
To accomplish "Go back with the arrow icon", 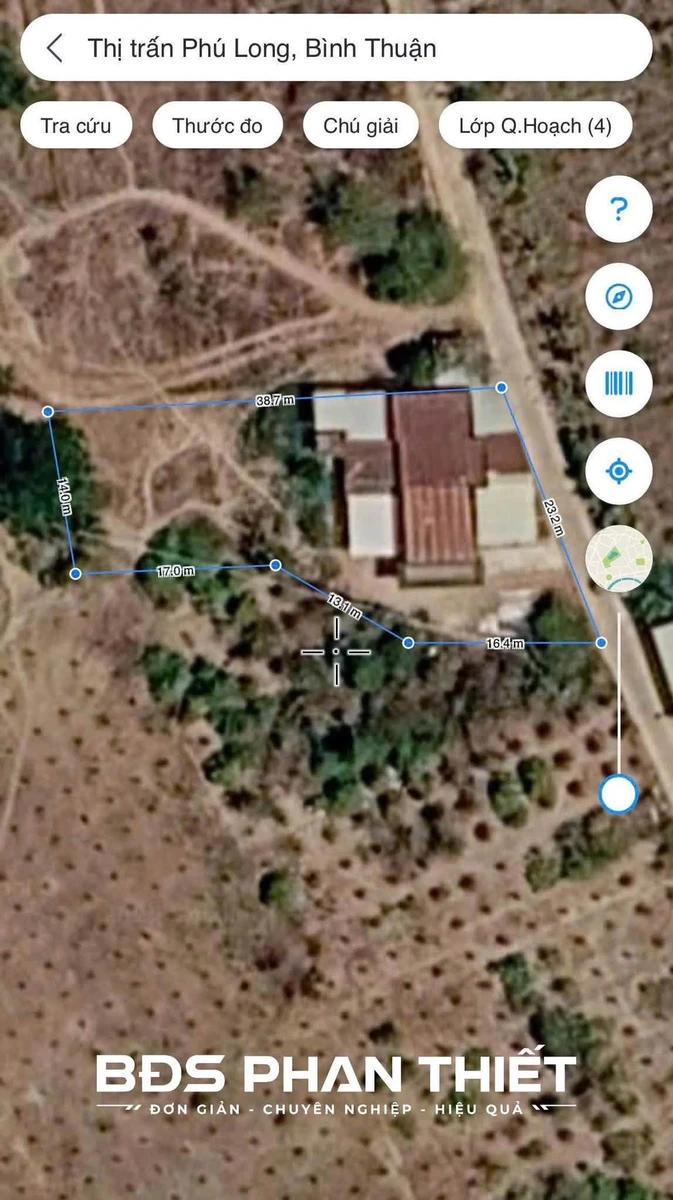I will pyautogui.click(x=55, y=48).
